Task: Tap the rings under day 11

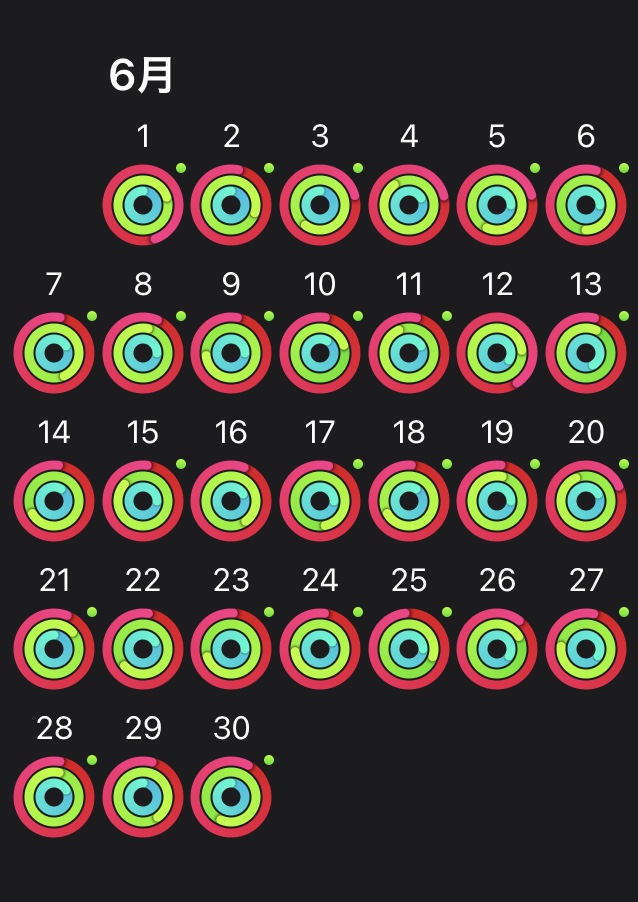Action: pos(408,353)
